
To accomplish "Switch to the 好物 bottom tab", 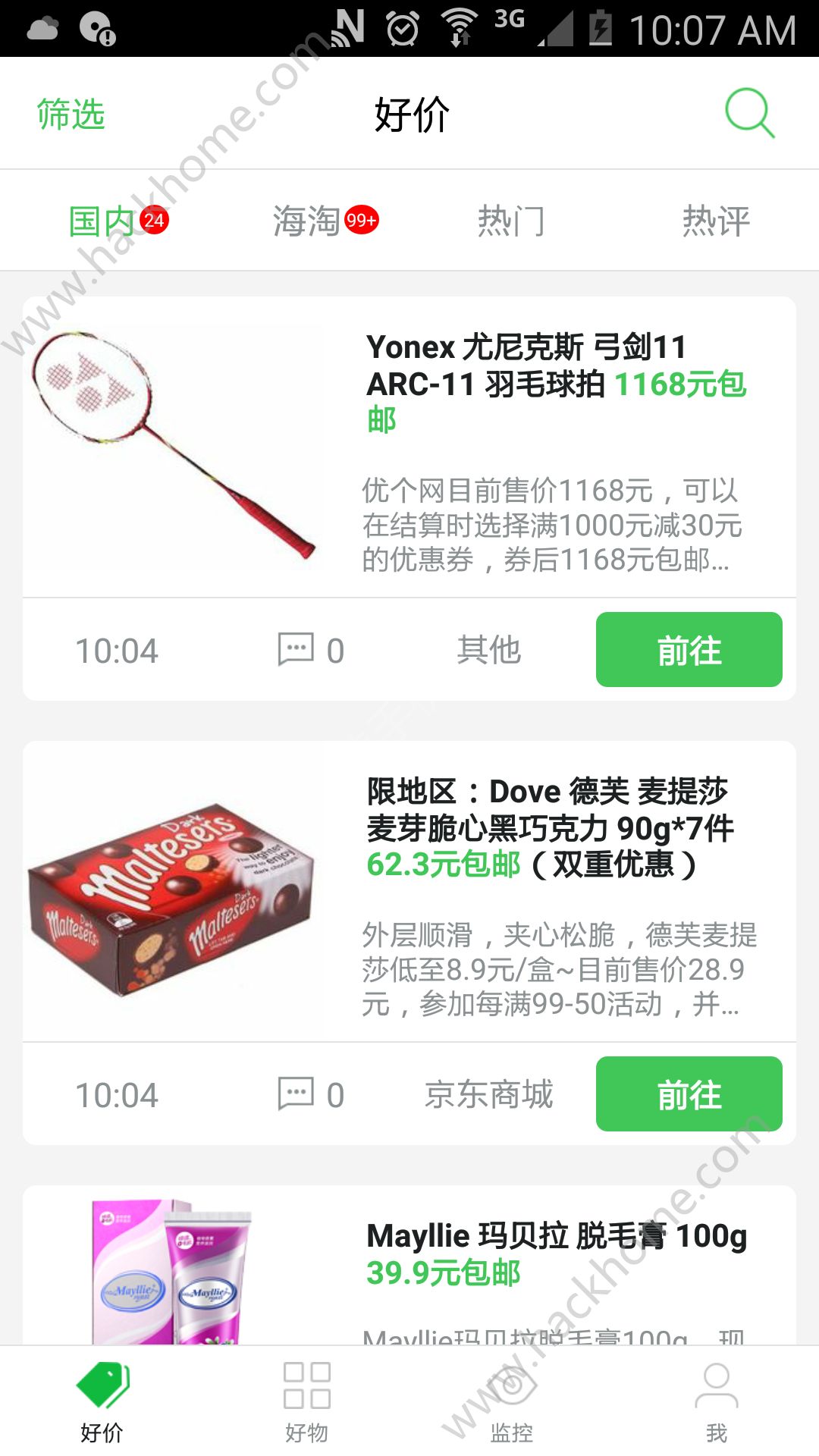I will [307, 1401].
